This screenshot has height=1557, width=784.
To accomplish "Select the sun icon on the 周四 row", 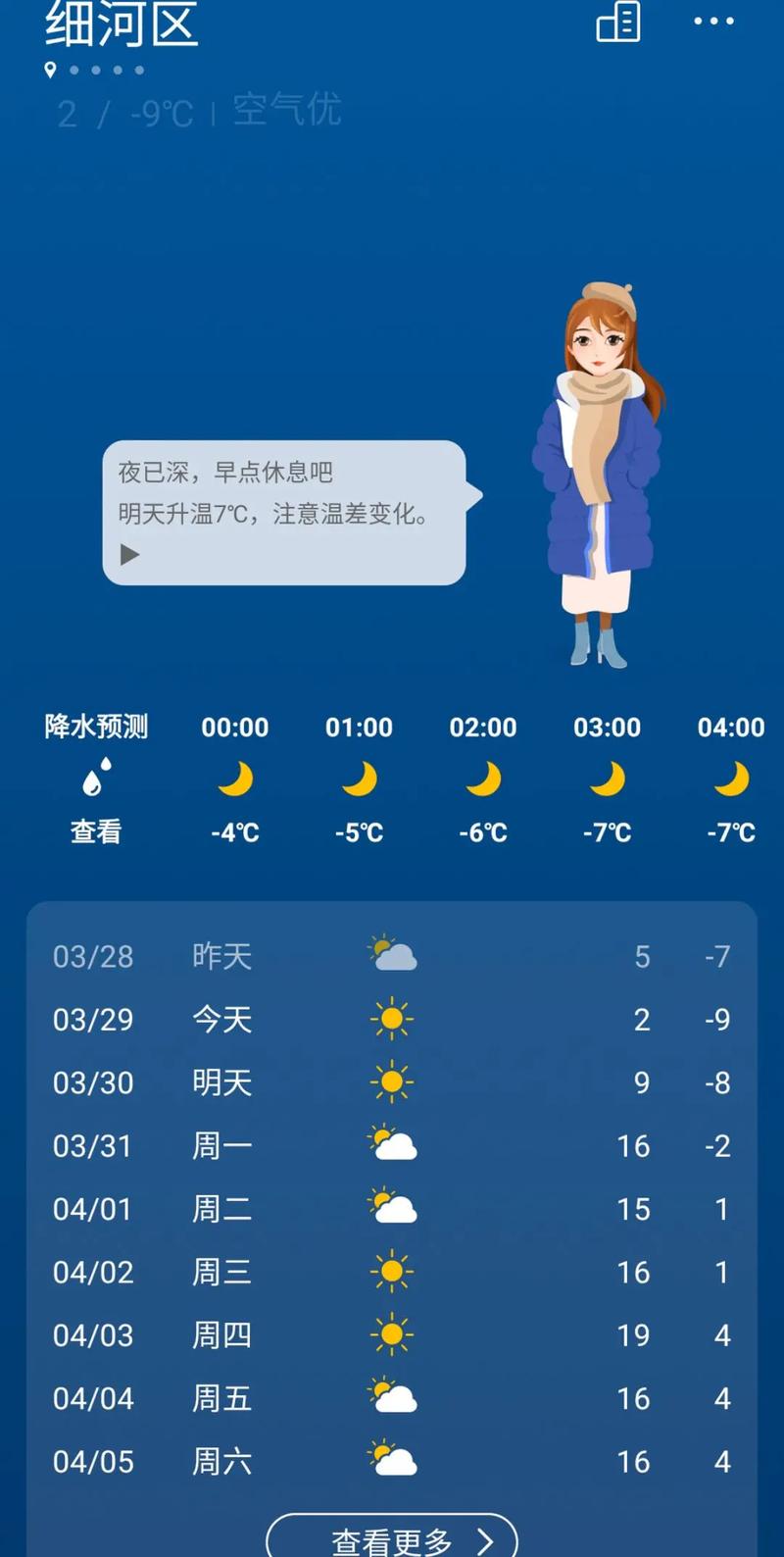I will [392, 1334].
